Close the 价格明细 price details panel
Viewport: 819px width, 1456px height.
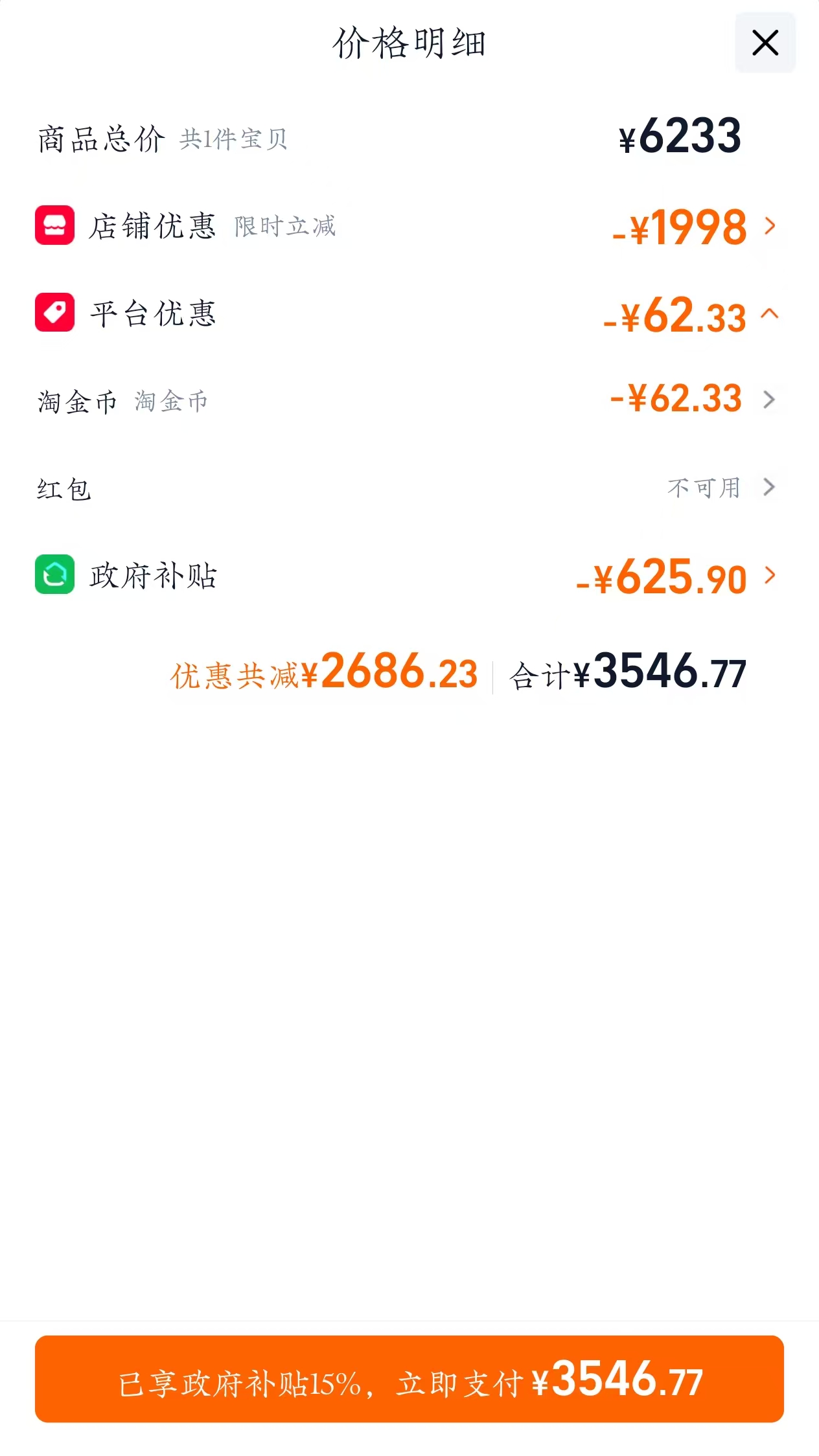[765, 43]
